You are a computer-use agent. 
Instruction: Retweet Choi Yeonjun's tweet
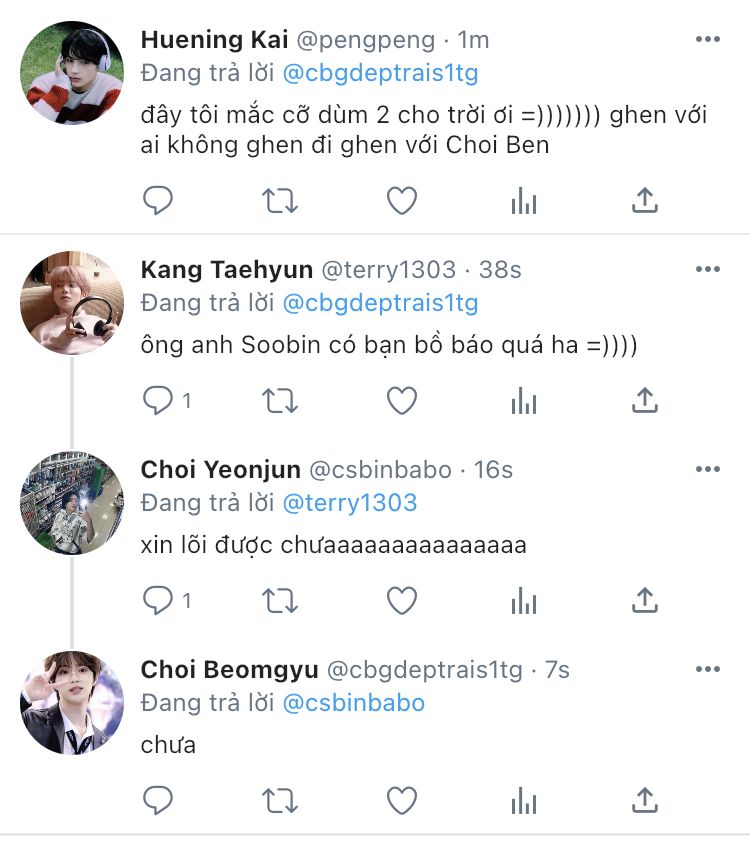(280, 600)
